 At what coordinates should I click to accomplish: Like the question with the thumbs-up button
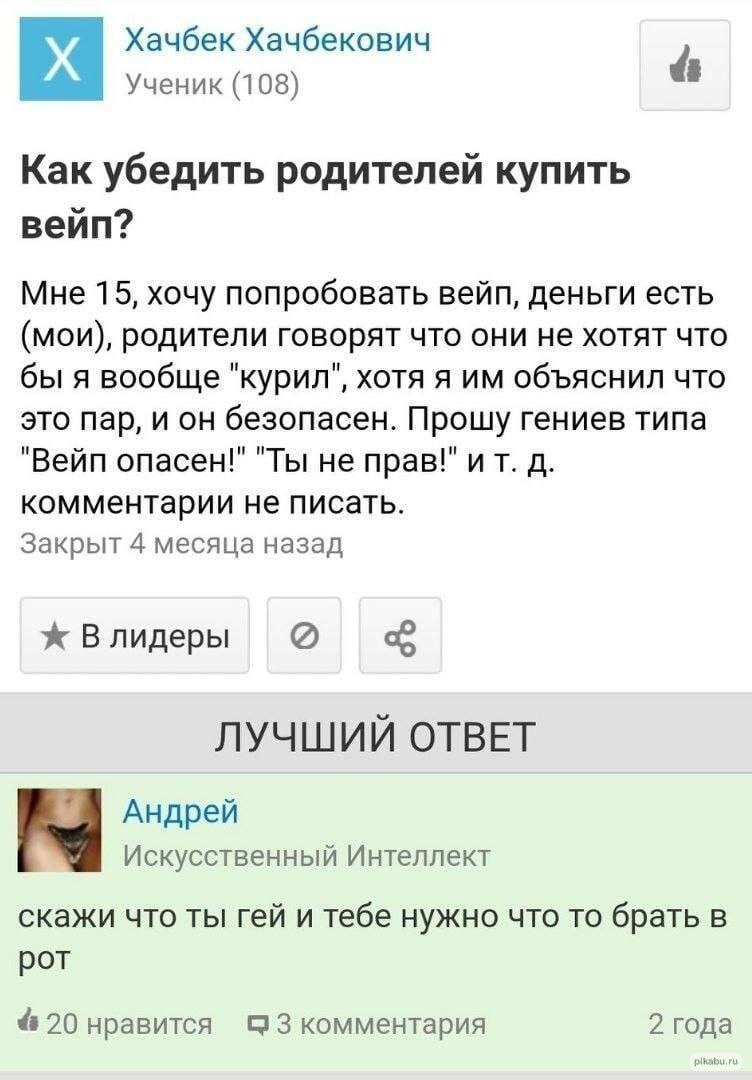click(x=688, y=65)
